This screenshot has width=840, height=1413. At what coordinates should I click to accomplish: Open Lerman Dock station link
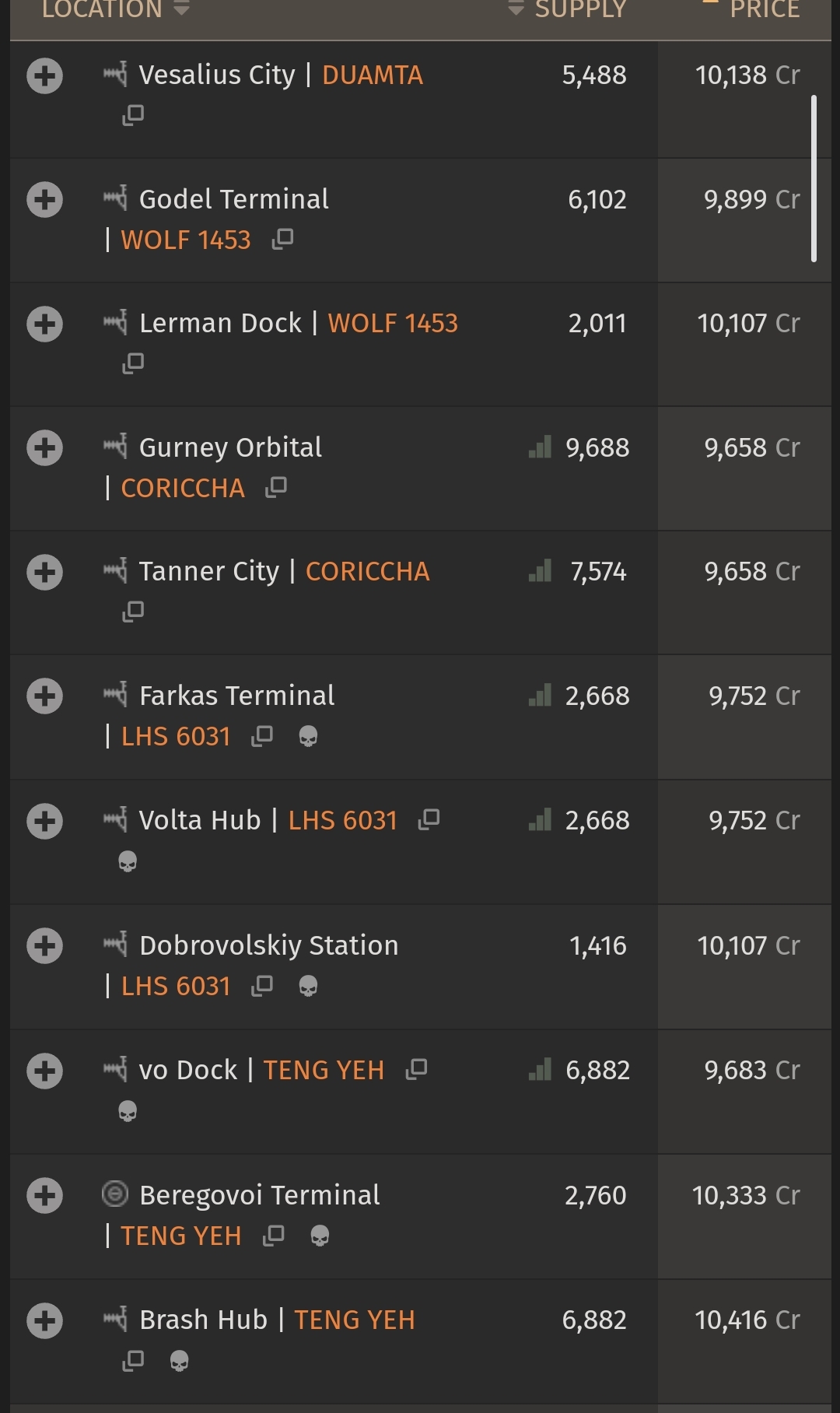220,323
